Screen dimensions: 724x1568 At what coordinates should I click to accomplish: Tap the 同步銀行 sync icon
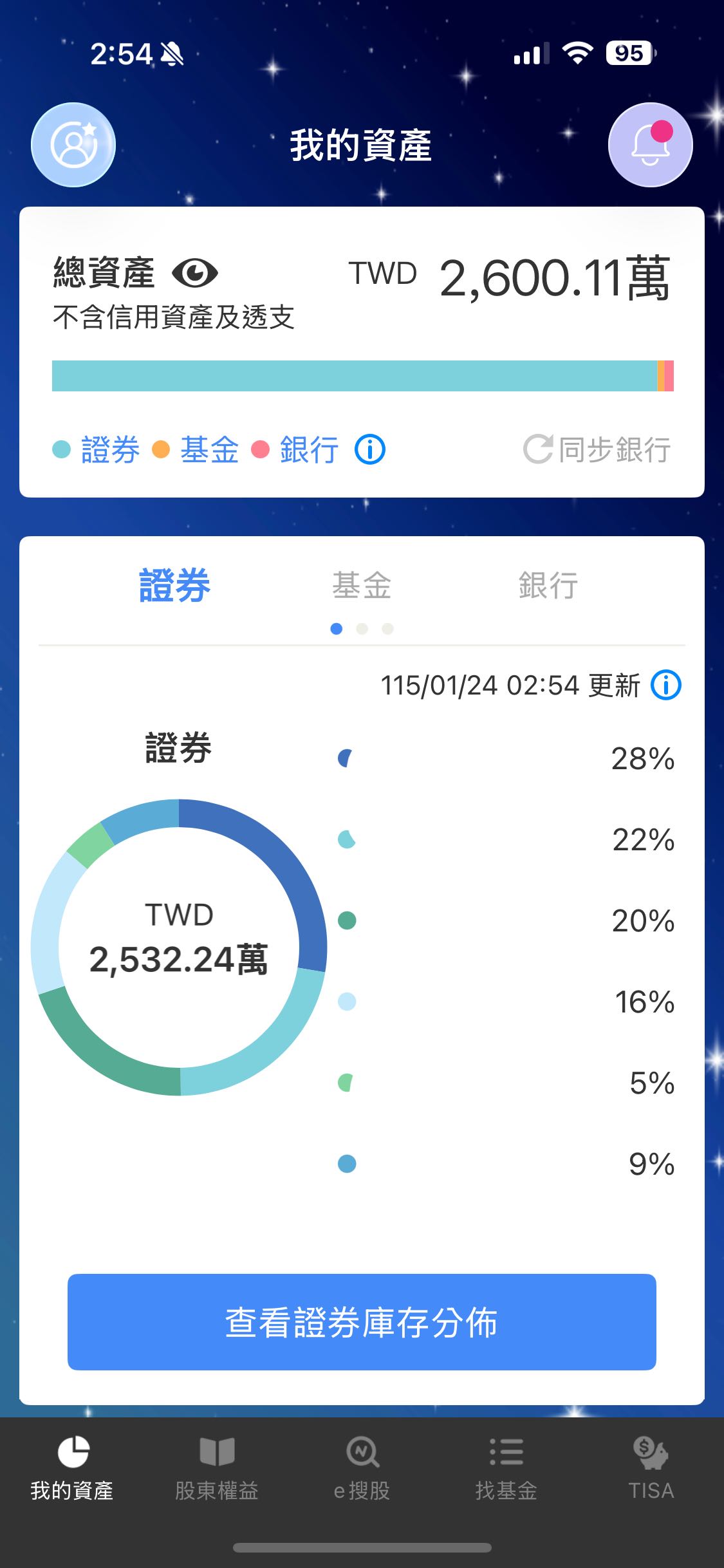pyautogui.click(x=538, y=450)
